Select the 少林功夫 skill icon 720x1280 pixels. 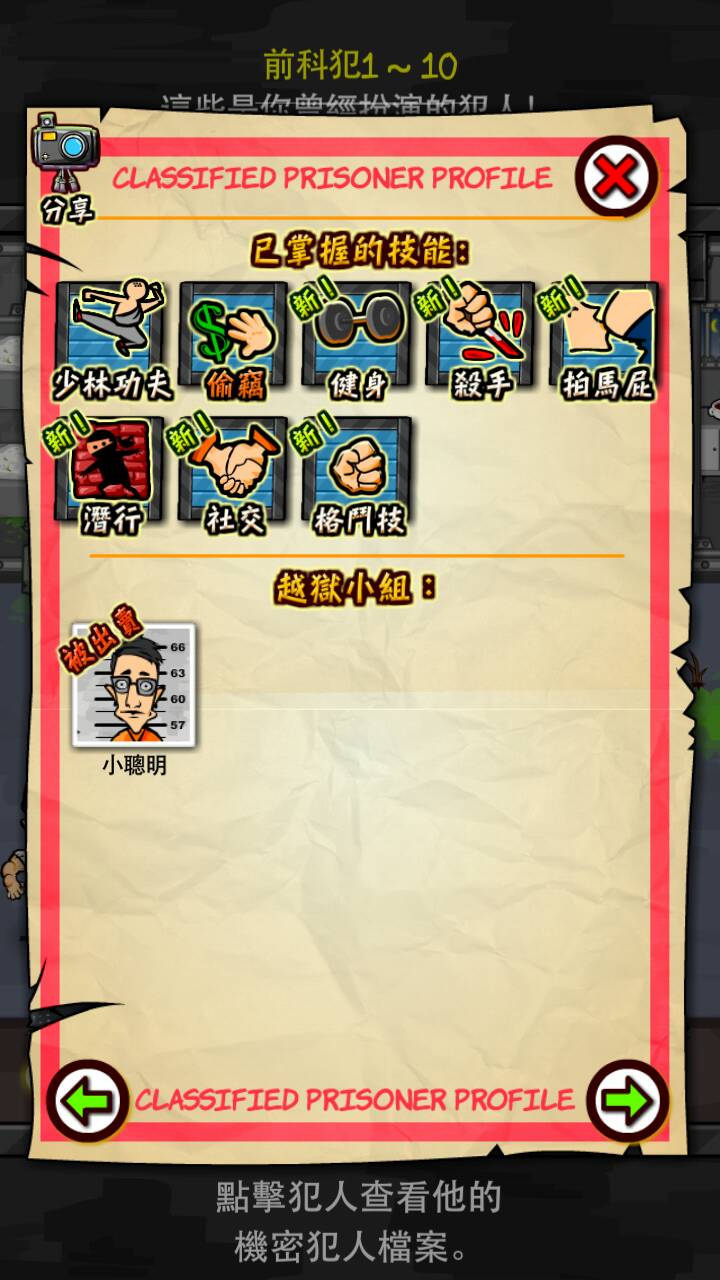coord(112,335)
